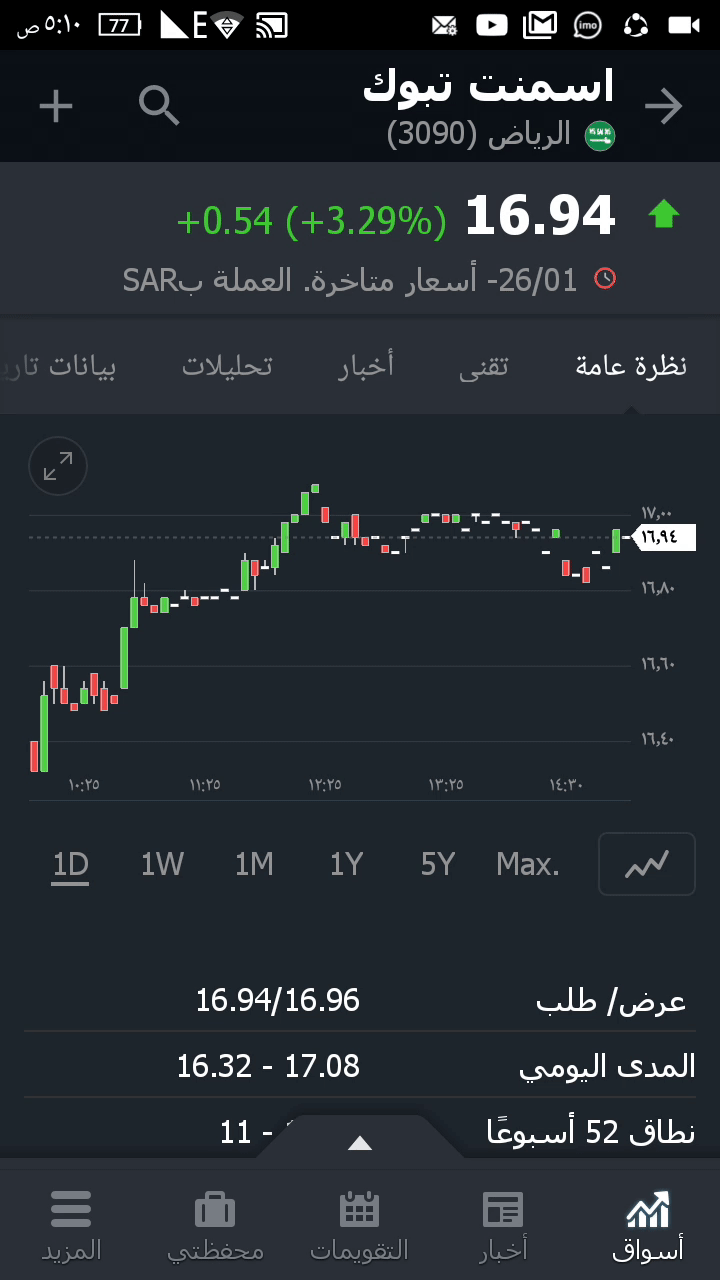This screenshot has height=1280, width=720.
Task: Choose the 5Y chart range
Action: point(438,864)
